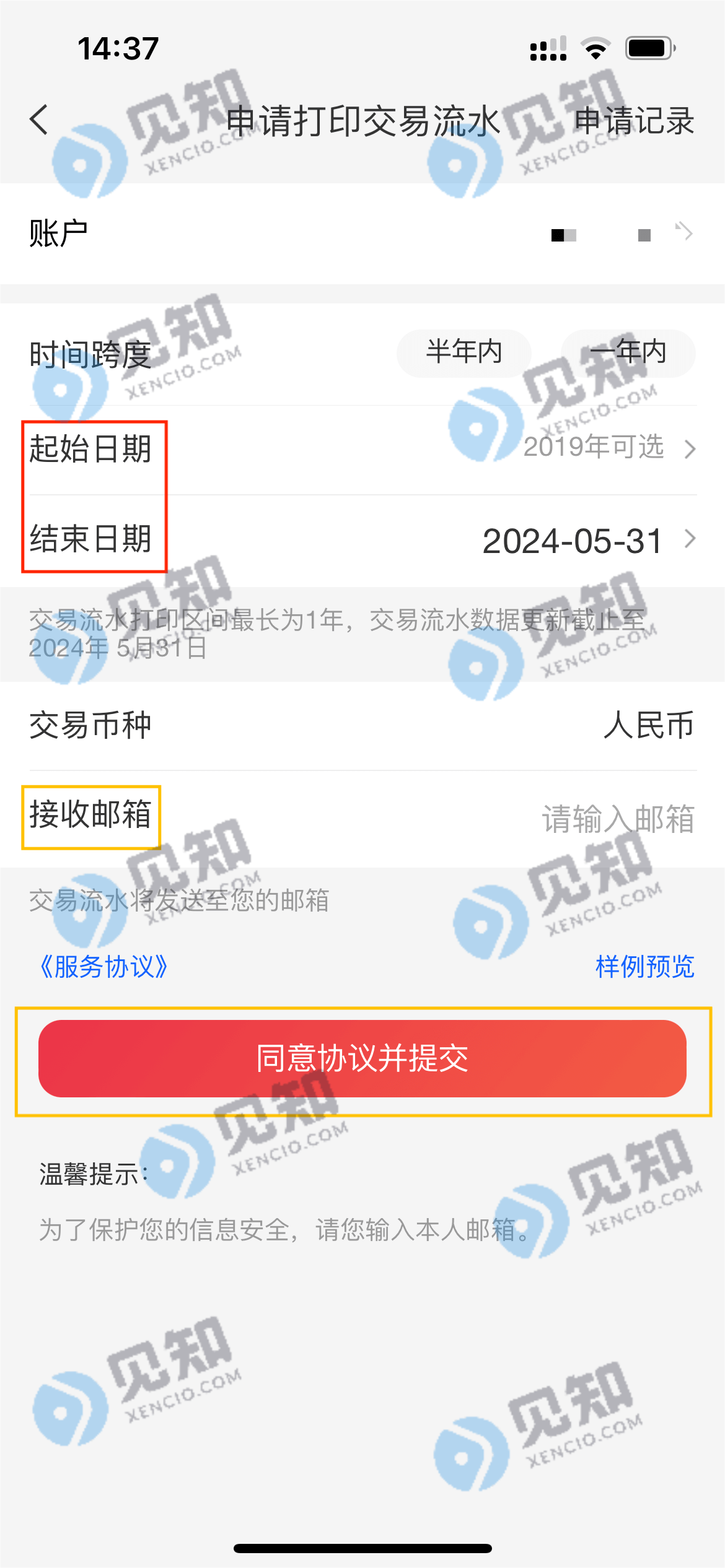View the 样例预览 sample preview
The image size is (725, 1568).
[644, 967]
